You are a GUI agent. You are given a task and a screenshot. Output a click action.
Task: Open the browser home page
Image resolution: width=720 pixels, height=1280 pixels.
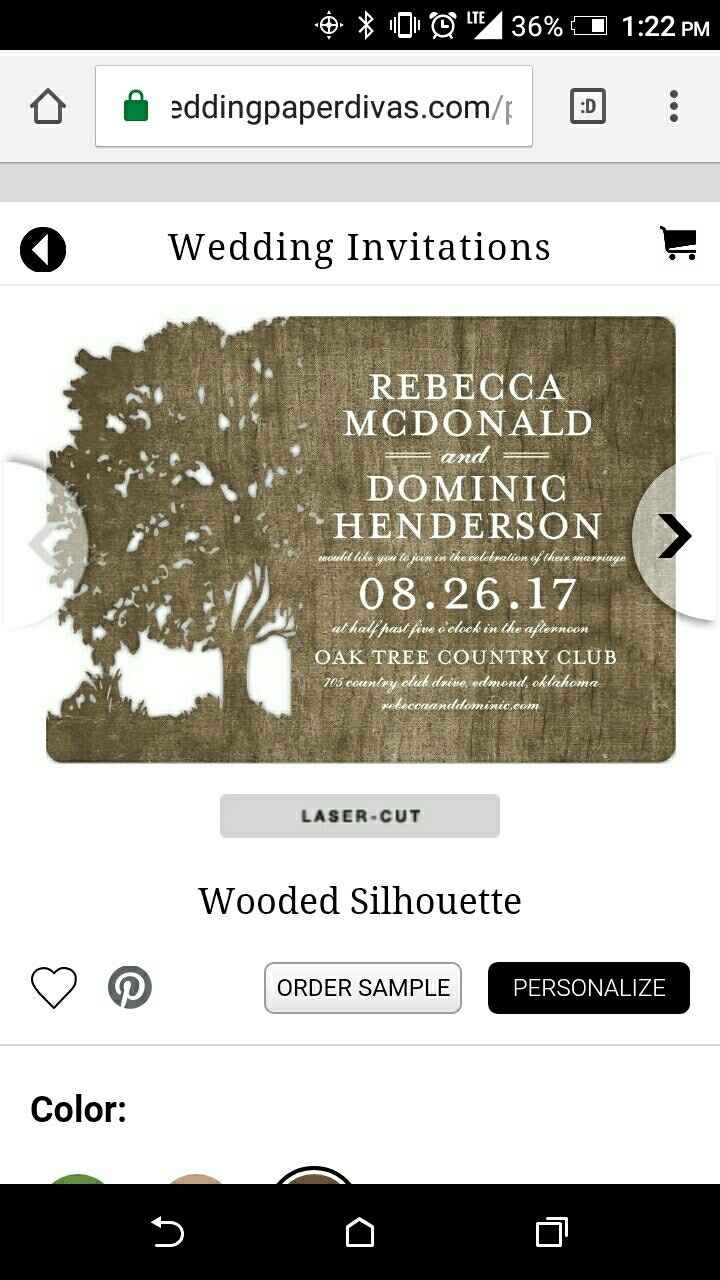pyautogui.click(x=48, y=107)
